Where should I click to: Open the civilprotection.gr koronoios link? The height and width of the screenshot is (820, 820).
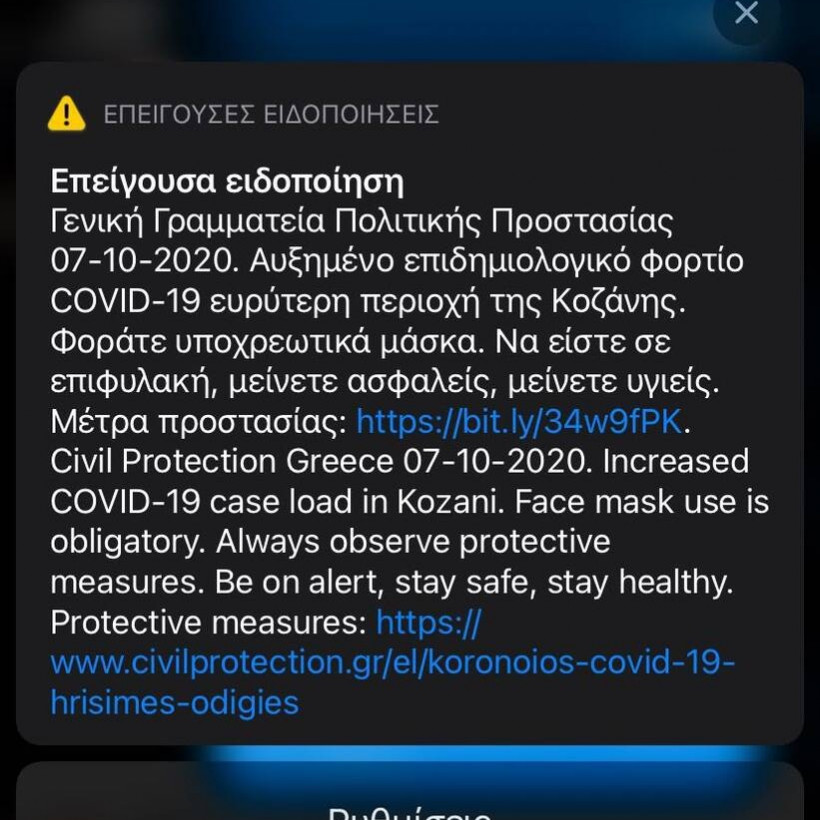click(392, 662)
